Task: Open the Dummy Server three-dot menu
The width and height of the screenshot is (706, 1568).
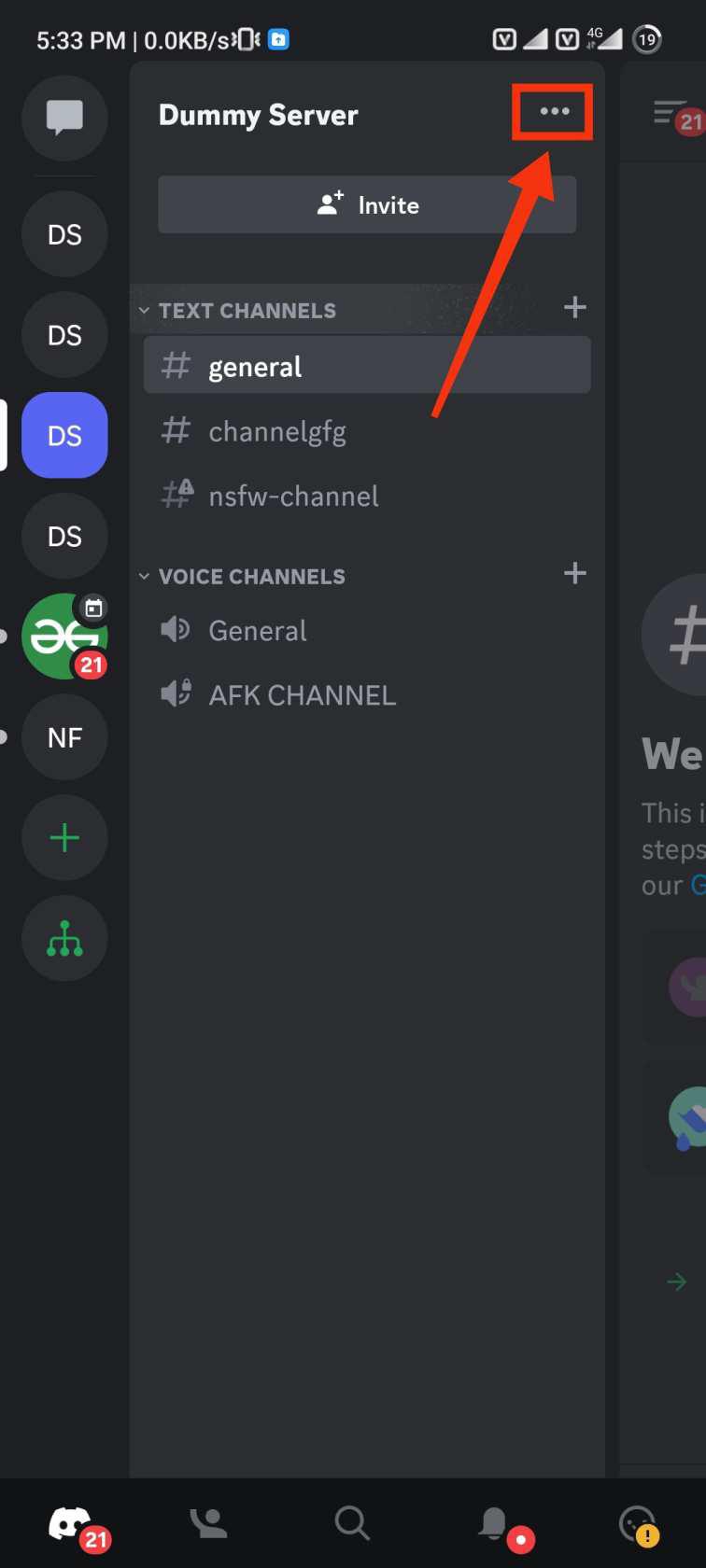Action: tap(554, 112)
